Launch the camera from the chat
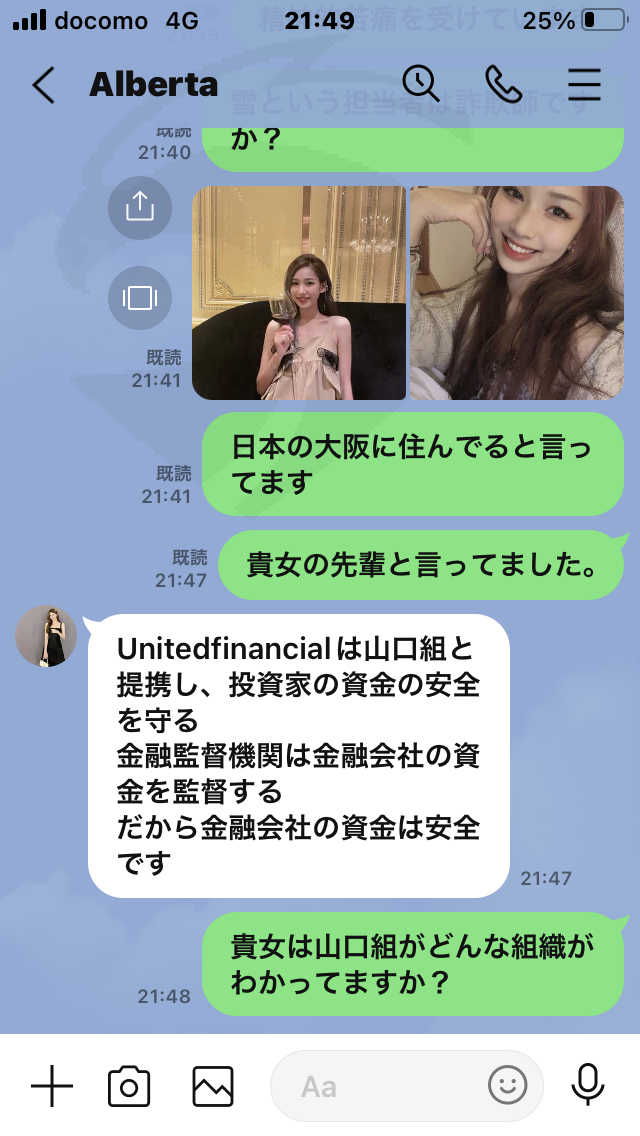The width and height of the screenshot is (640, 1136). coord(129,1087)
